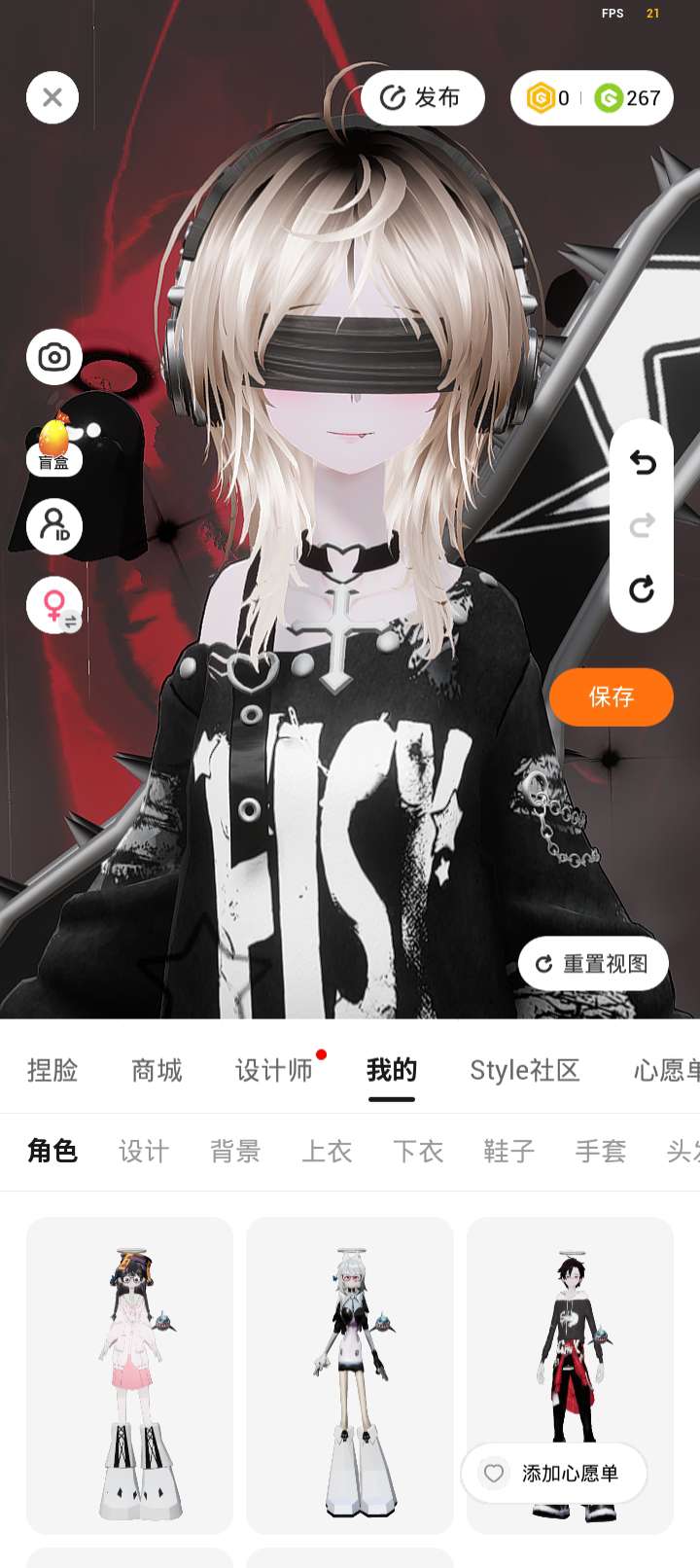Reset the avatar with the refresh arrow
700x1568 pixels.
tap(642, 589)
